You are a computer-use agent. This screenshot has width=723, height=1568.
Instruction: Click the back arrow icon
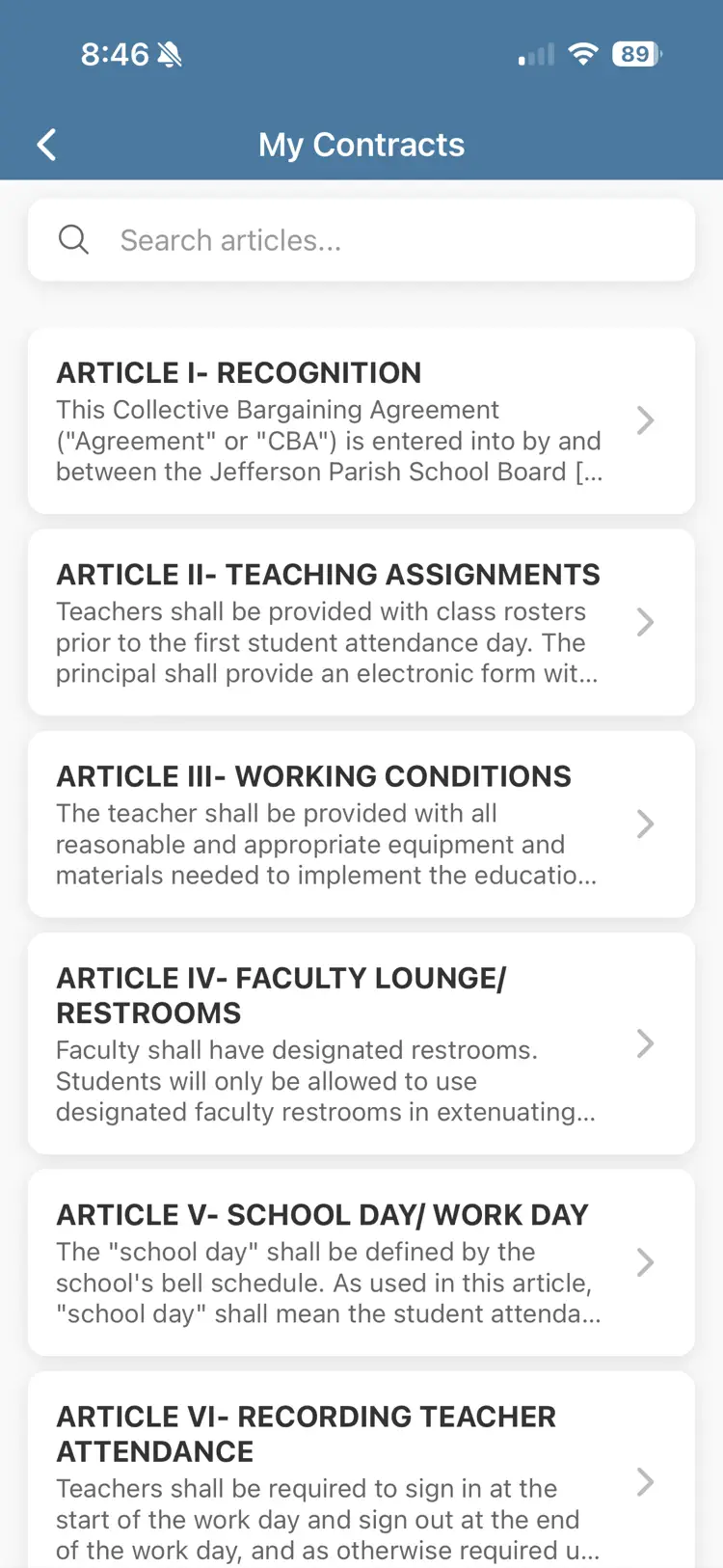point(45,144)
